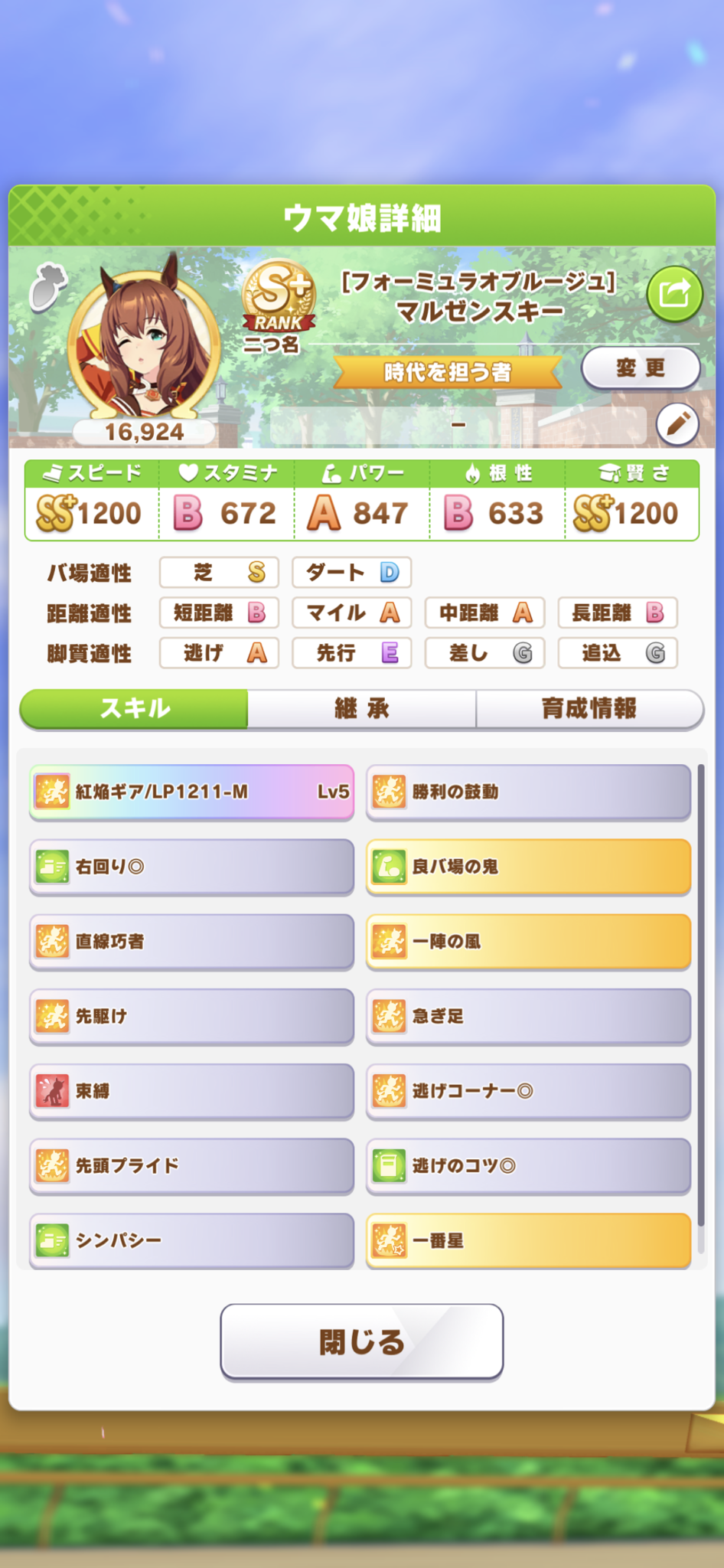
Task: Open the 束縛 skill entry
Action: [191, 1090]
